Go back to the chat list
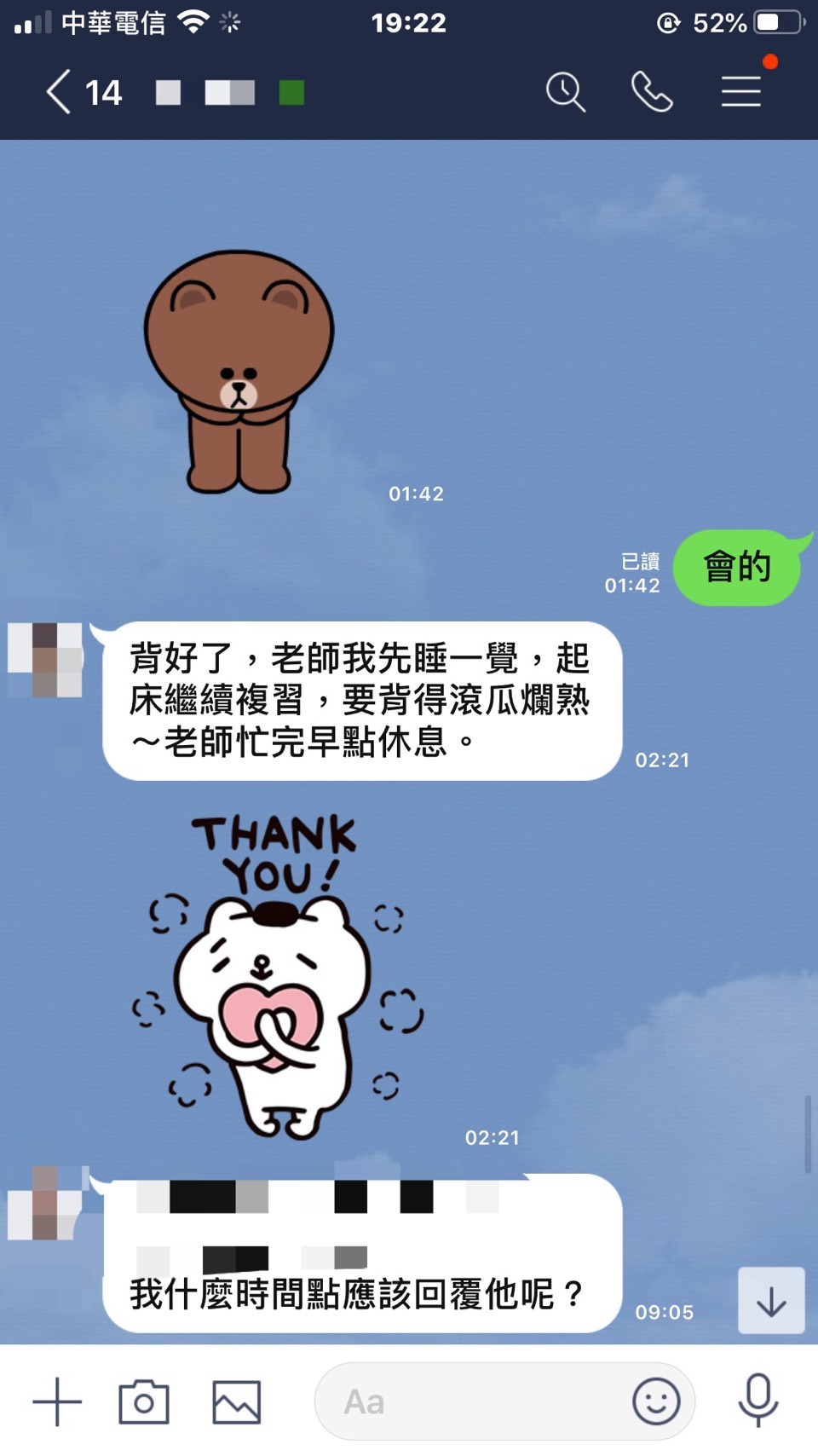This screenshot has width=818, height=1456. 58,92
